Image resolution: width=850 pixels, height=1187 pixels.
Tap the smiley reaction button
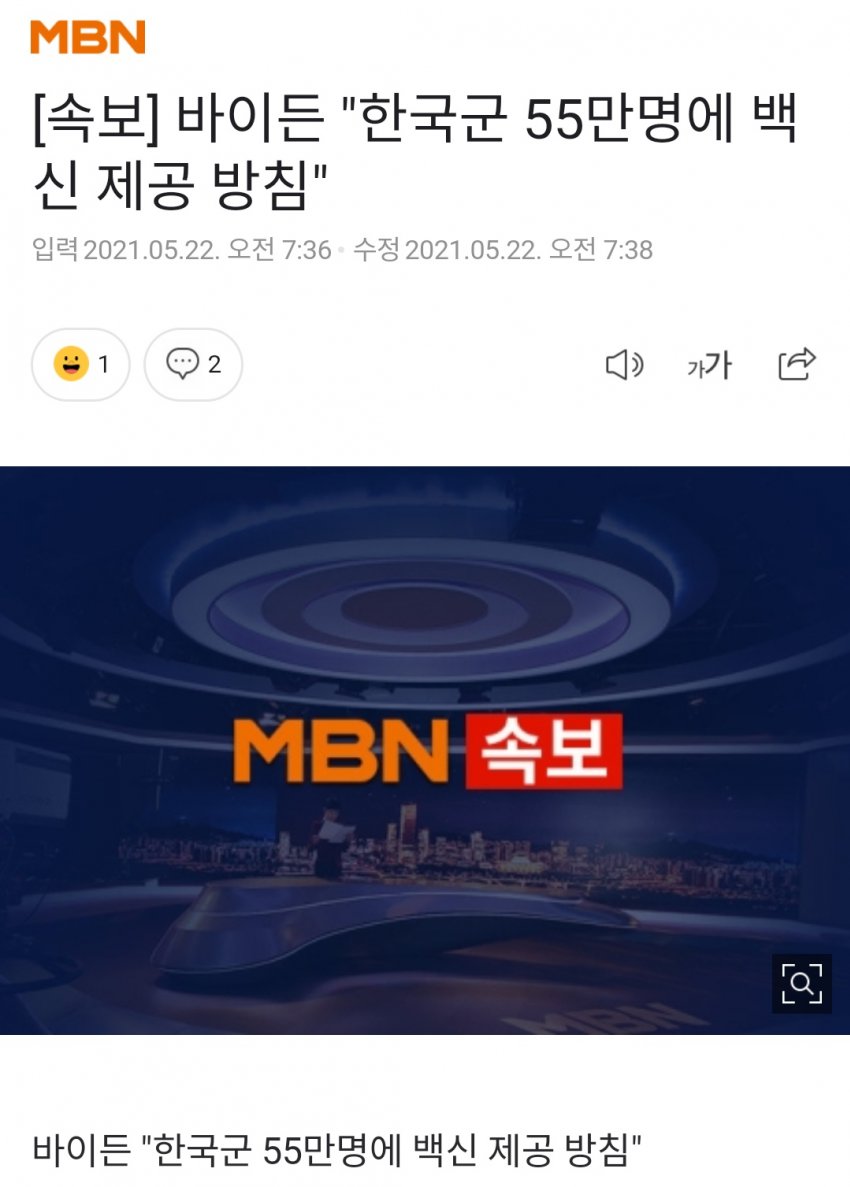(81, 365)
